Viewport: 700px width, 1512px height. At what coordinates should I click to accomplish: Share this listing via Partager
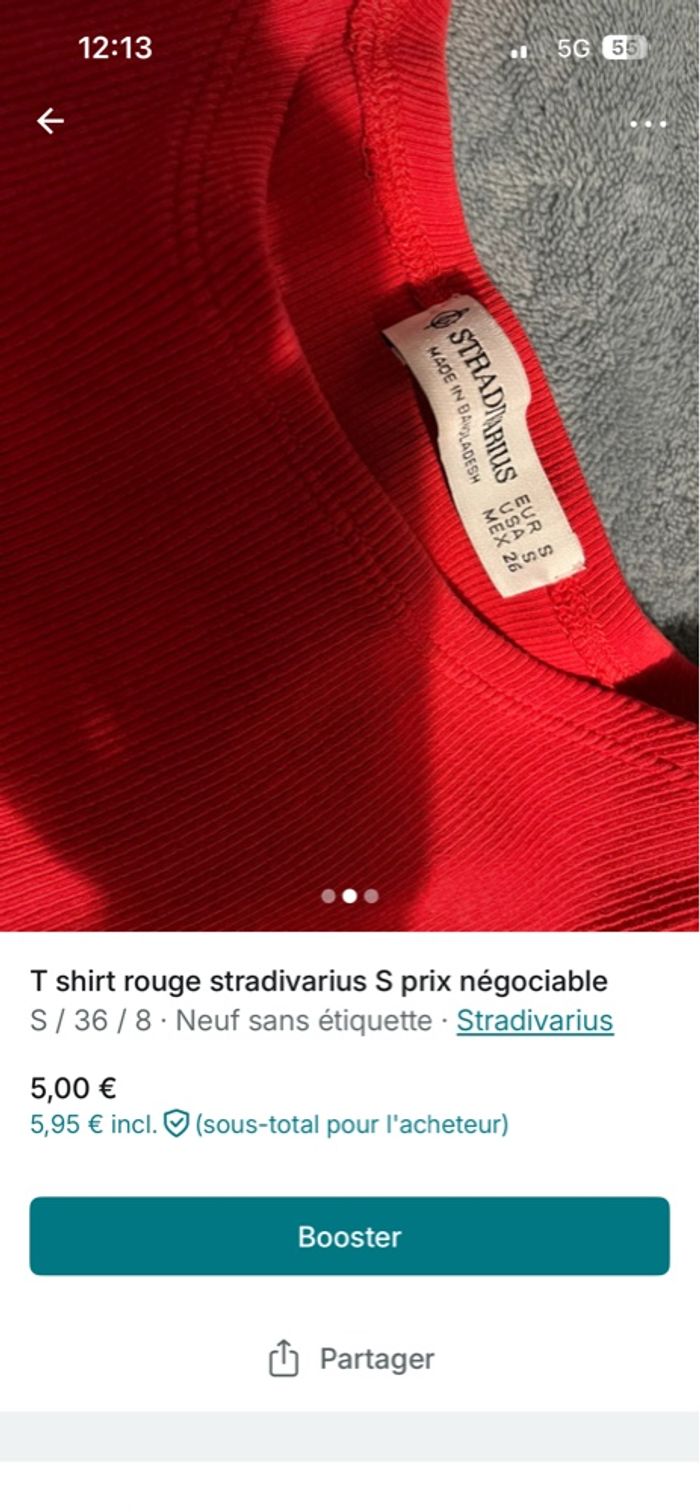(x=351, y=1359)
